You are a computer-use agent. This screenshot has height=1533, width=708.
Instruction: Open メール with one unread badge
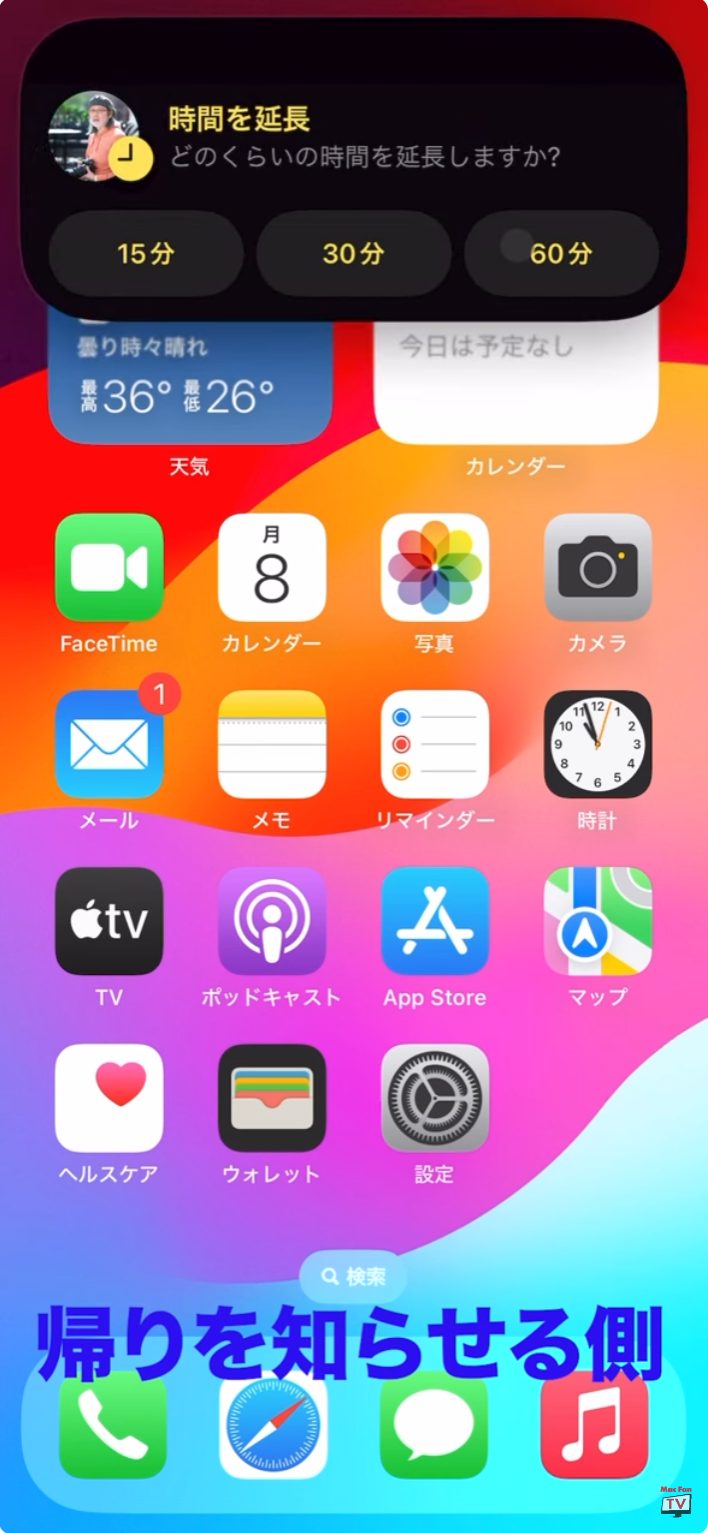(109, 744)
